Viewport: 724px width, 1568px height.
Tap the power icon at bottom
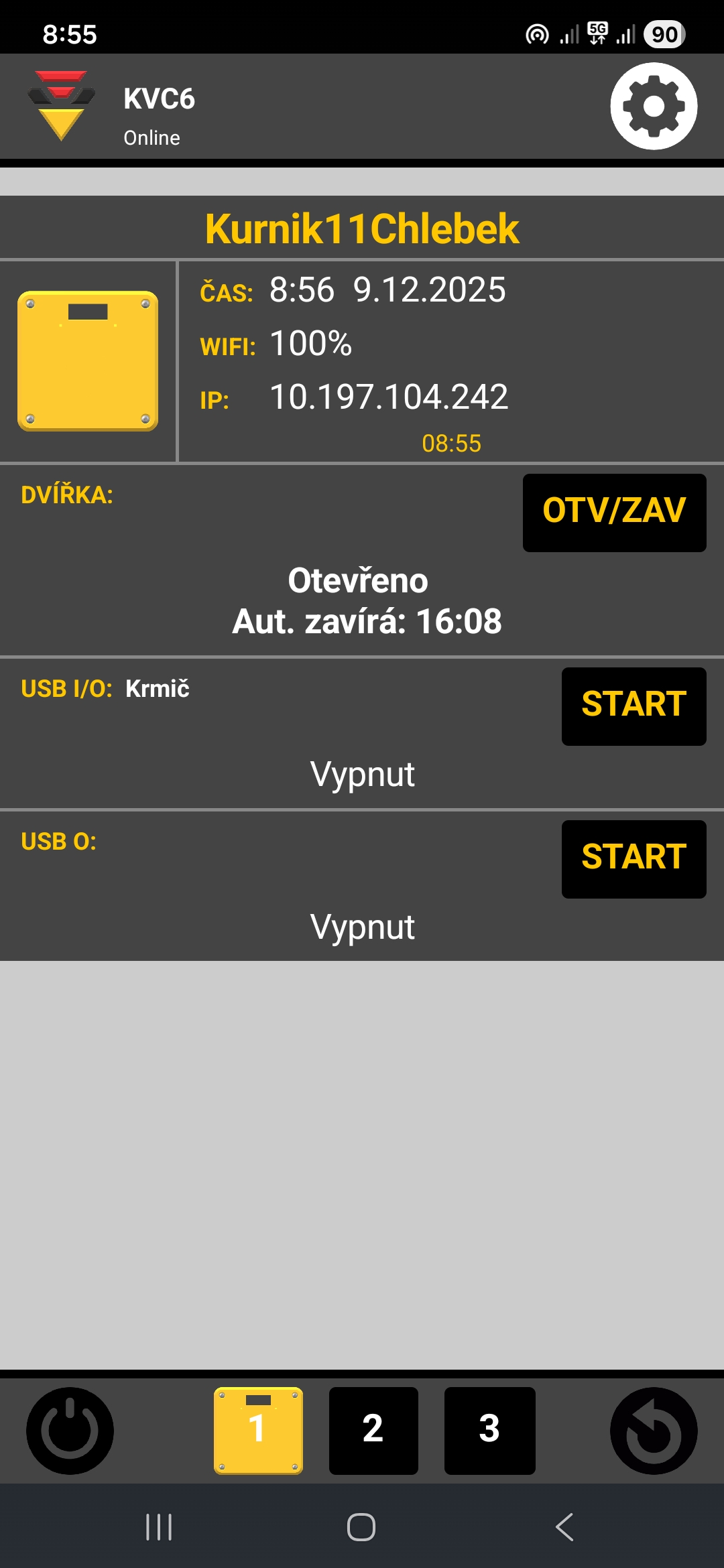coord(70,1430)
